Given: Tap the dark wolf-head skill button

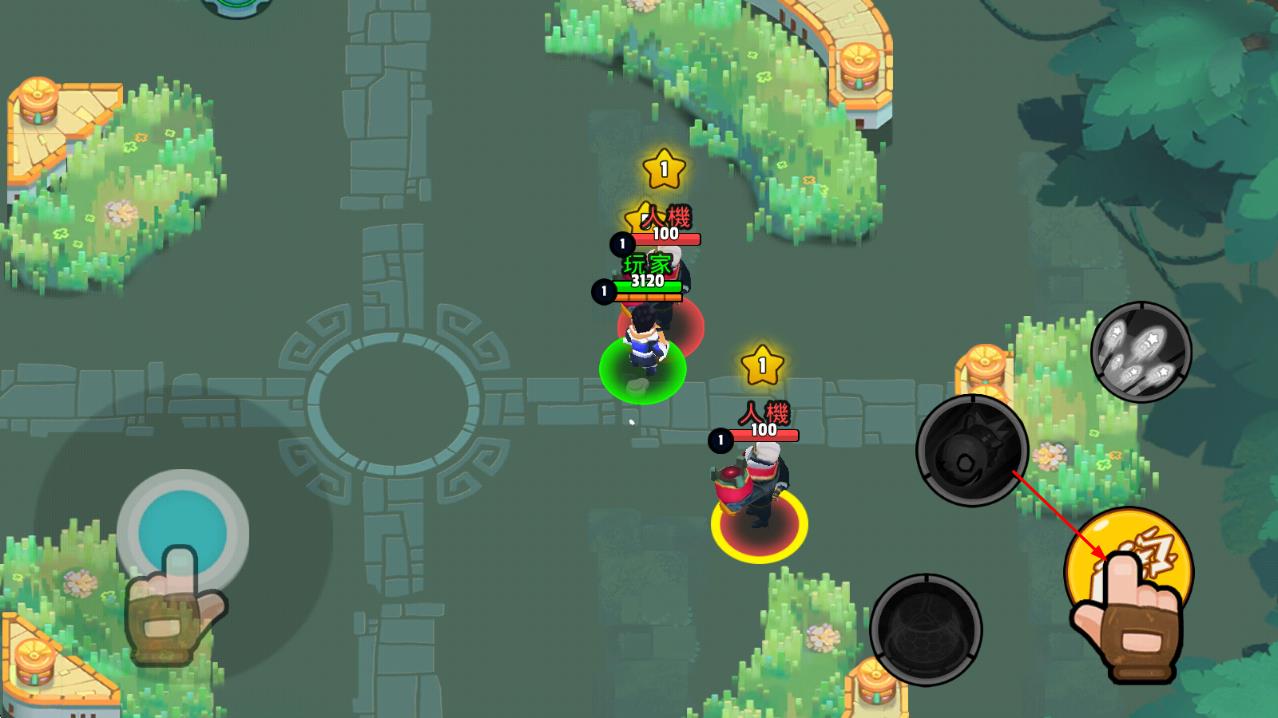Looking at the screenshot, I should 972,450.
